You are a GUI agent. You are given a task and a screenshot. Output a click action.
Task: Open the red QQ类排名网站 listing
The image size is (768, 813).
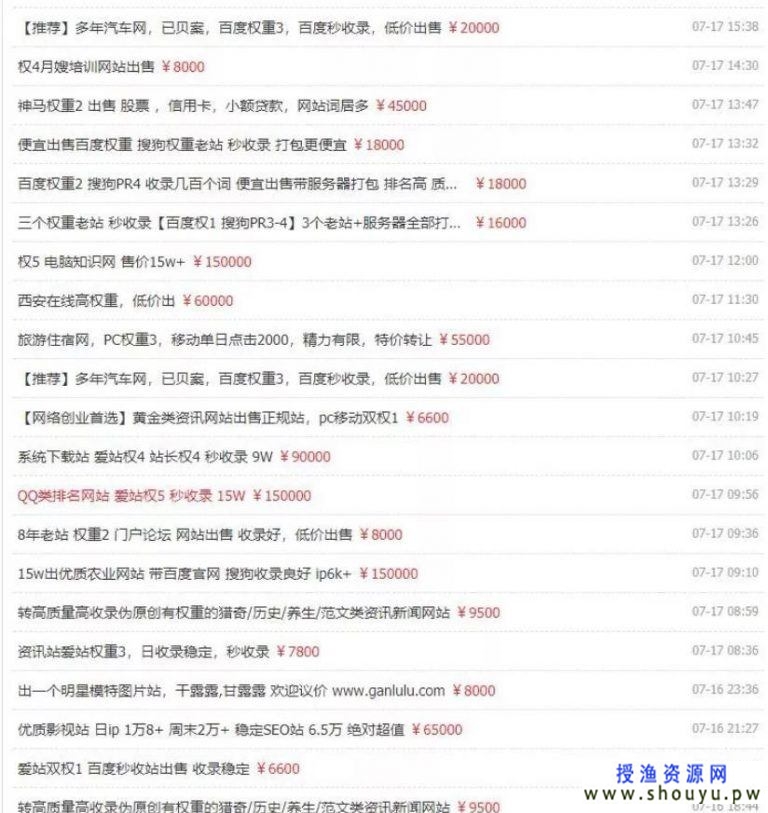pos(130,495)
